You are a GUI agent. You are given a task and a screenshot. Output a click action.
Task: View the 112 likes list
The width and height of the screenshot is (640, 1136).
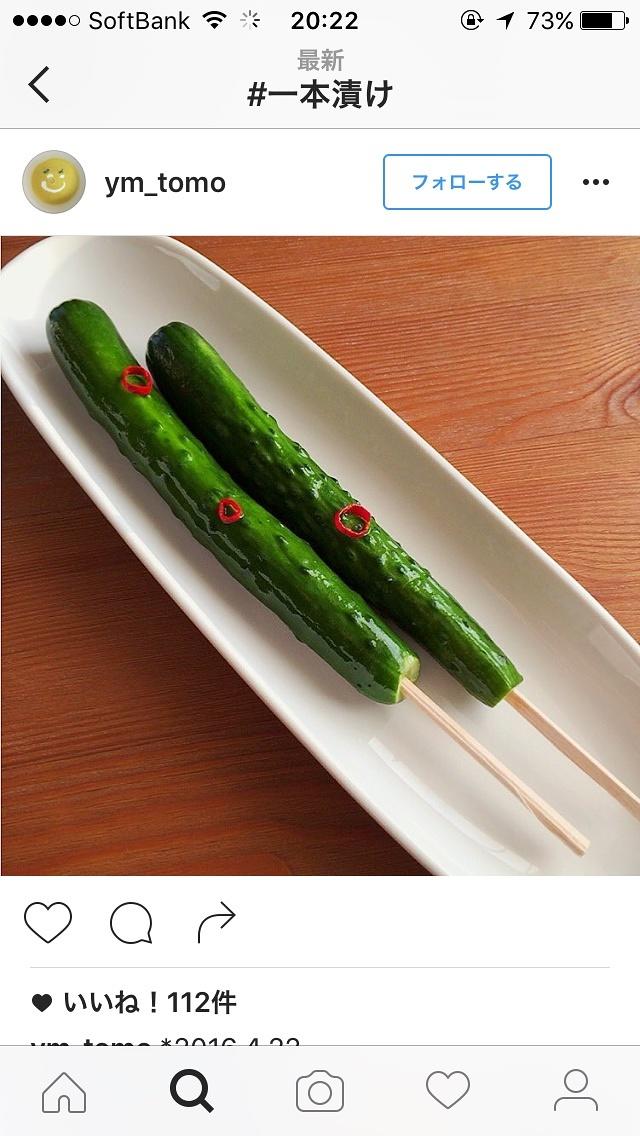pyautogui.click(x=150, y=1002)
